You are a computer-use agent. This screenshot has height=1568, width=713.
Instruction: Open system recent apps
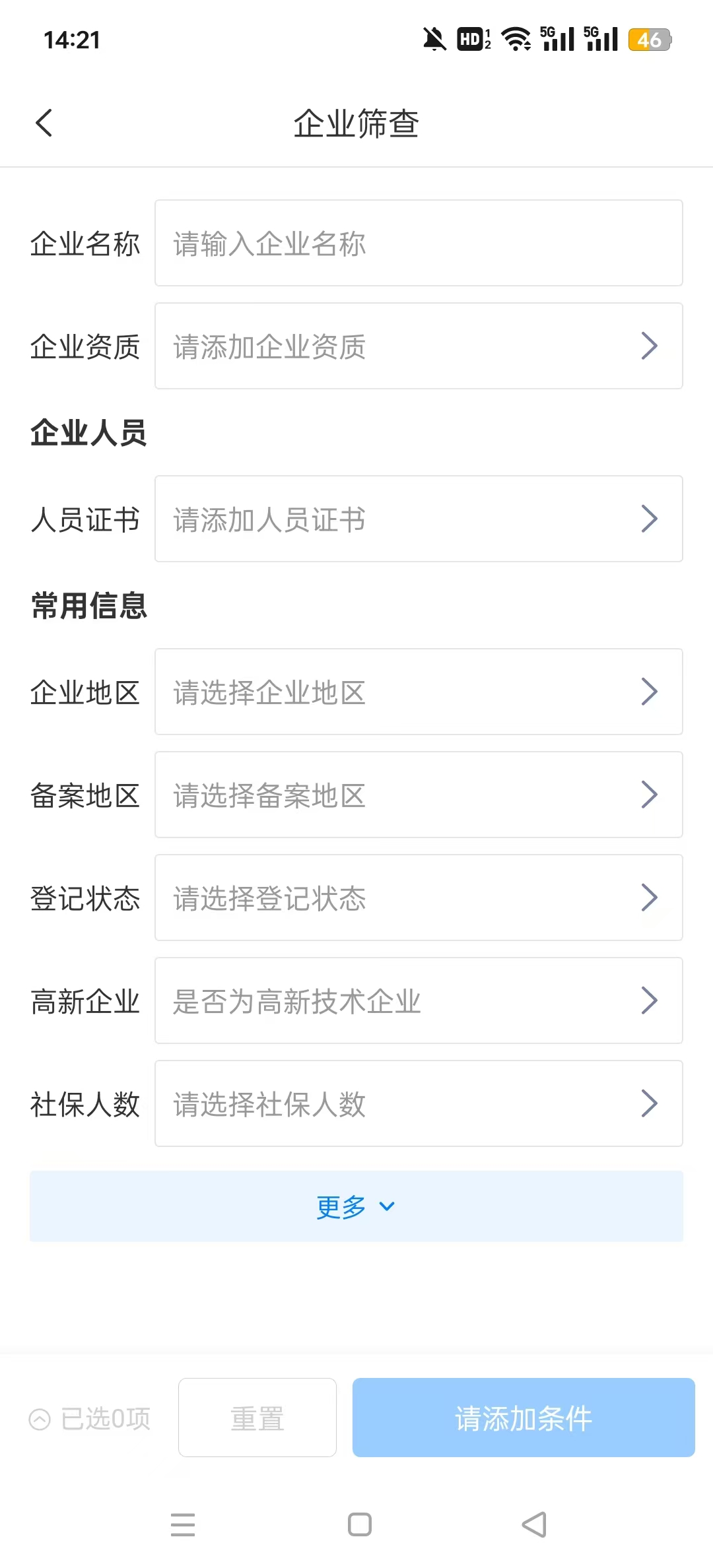[183, 1524]
